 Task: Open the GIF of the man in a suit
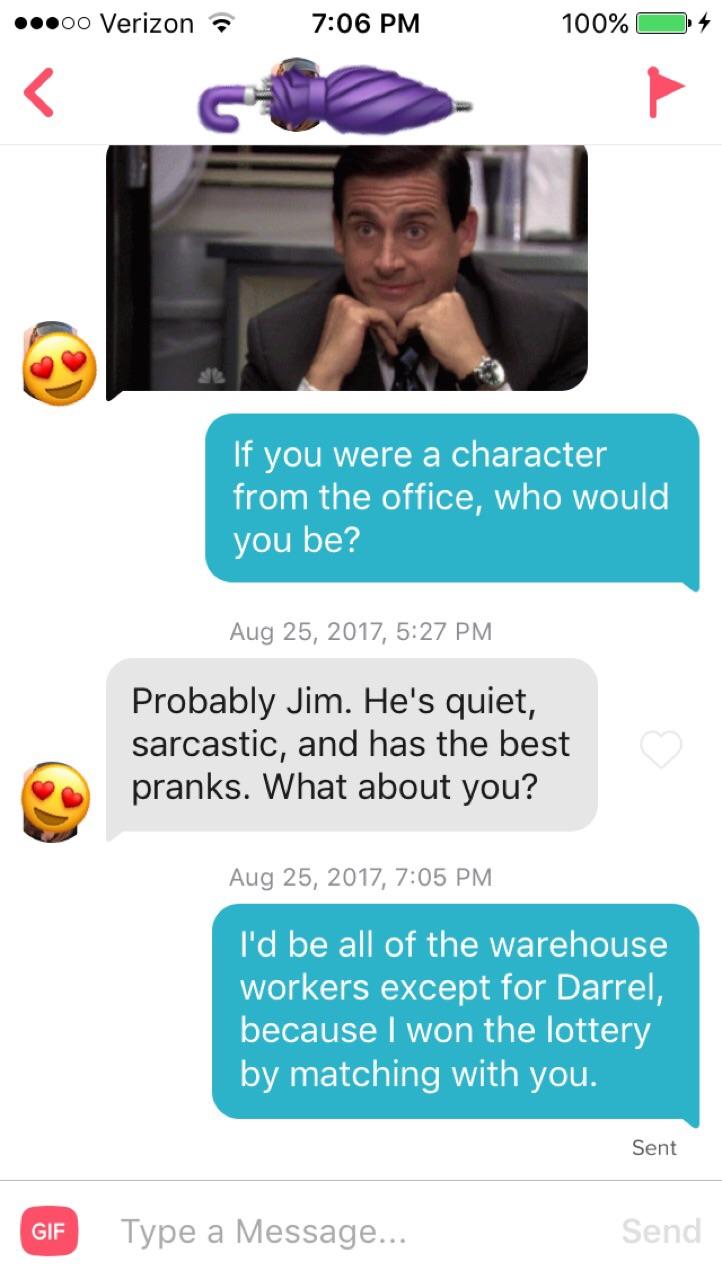[347, 267]
